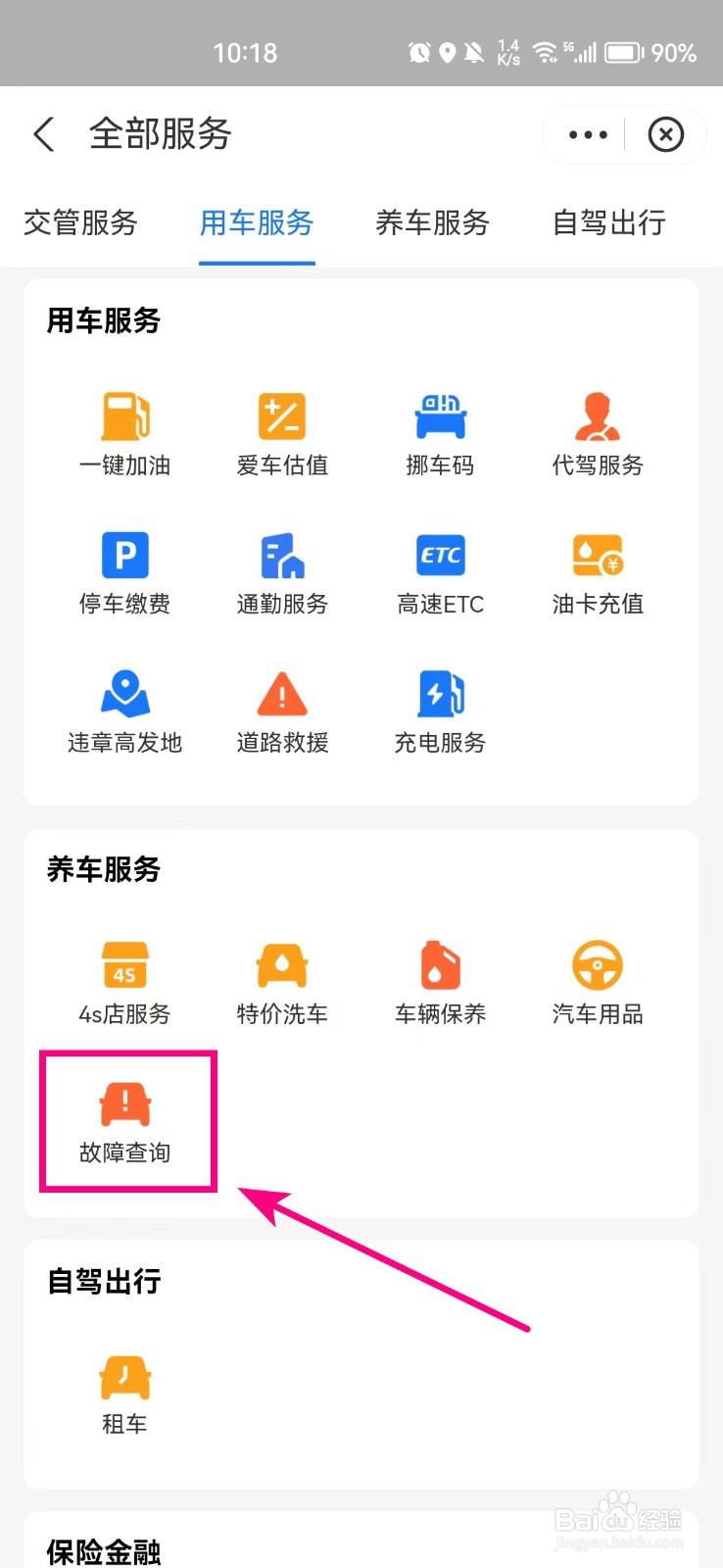Screen dimensions: 723x1568
Task: Open 特价洗车 service
Action: point(282,983)
